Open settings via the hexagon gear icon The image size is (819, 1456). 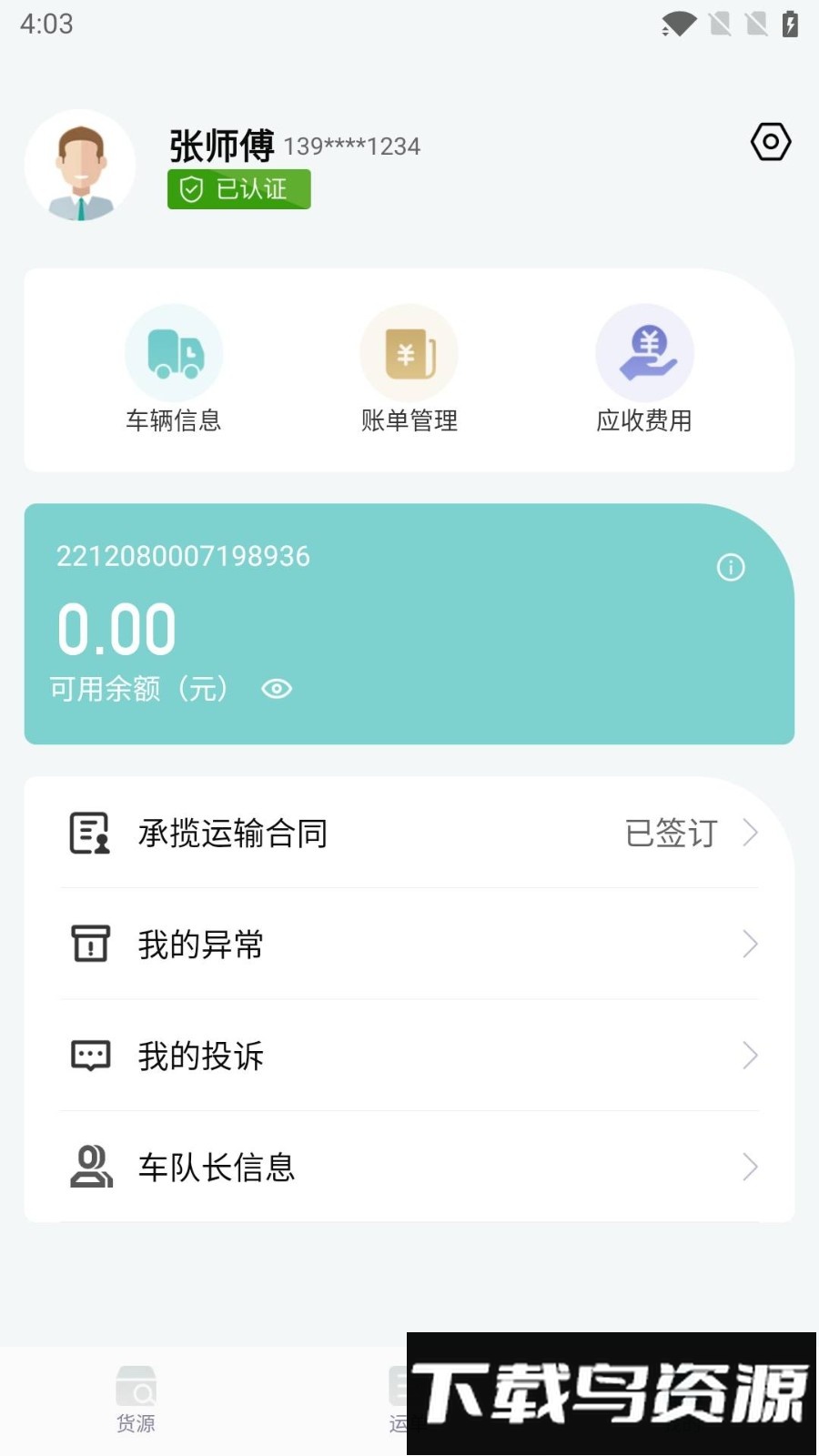point(770,142)
